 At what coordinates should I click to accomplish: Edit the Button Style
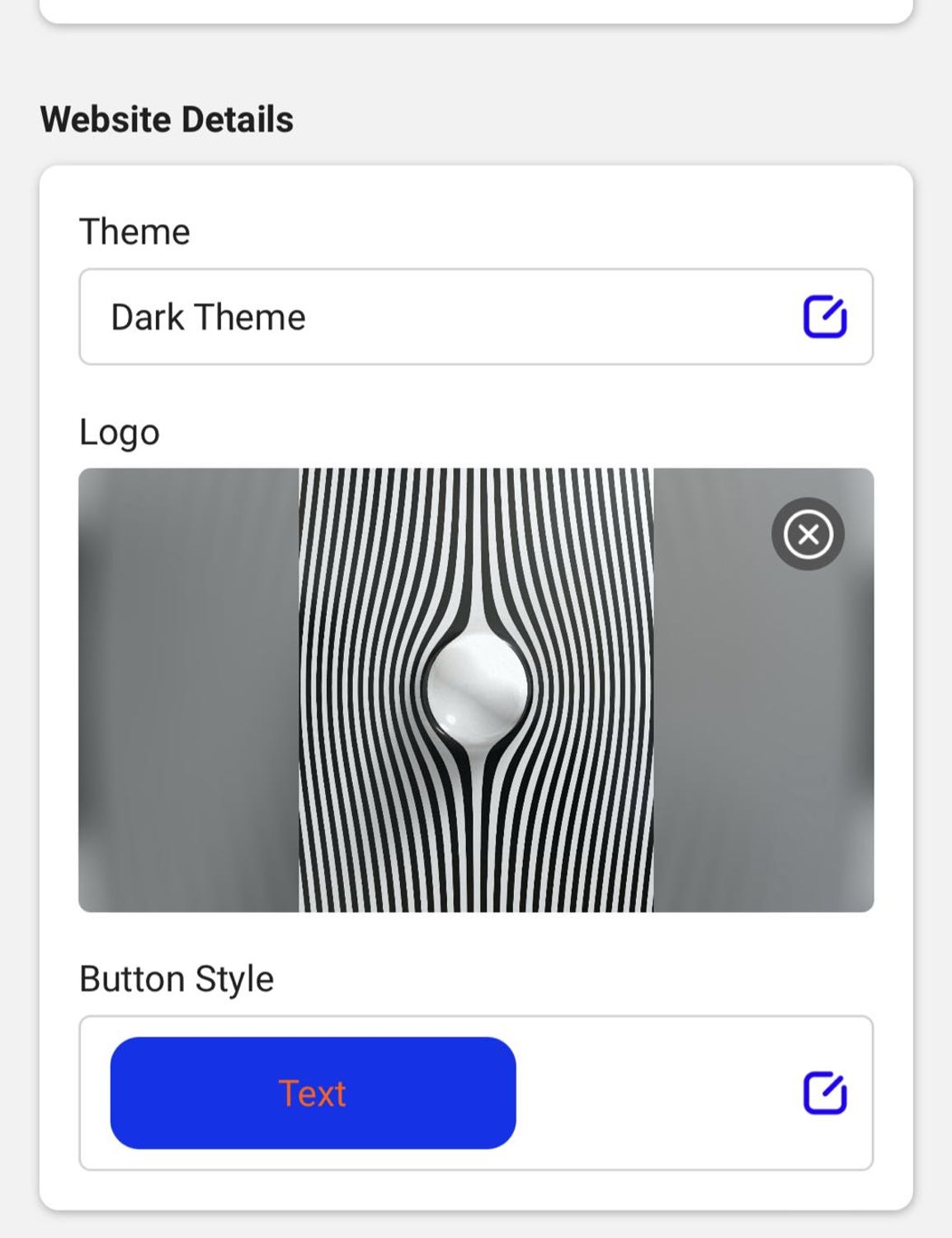[825, 1093]
